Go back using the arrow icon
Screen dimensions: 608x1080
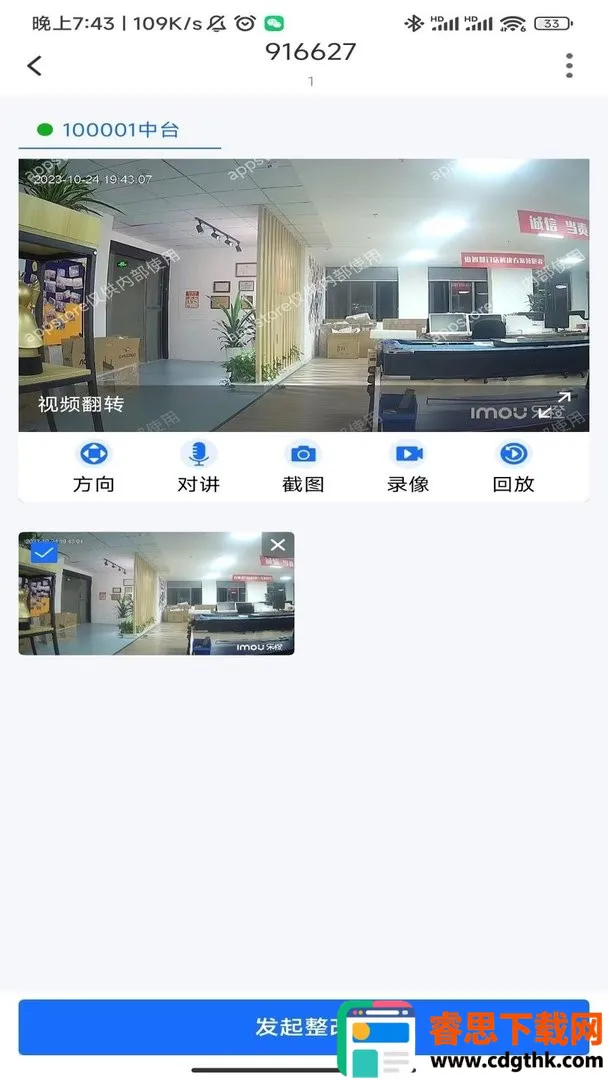[35, 66]
